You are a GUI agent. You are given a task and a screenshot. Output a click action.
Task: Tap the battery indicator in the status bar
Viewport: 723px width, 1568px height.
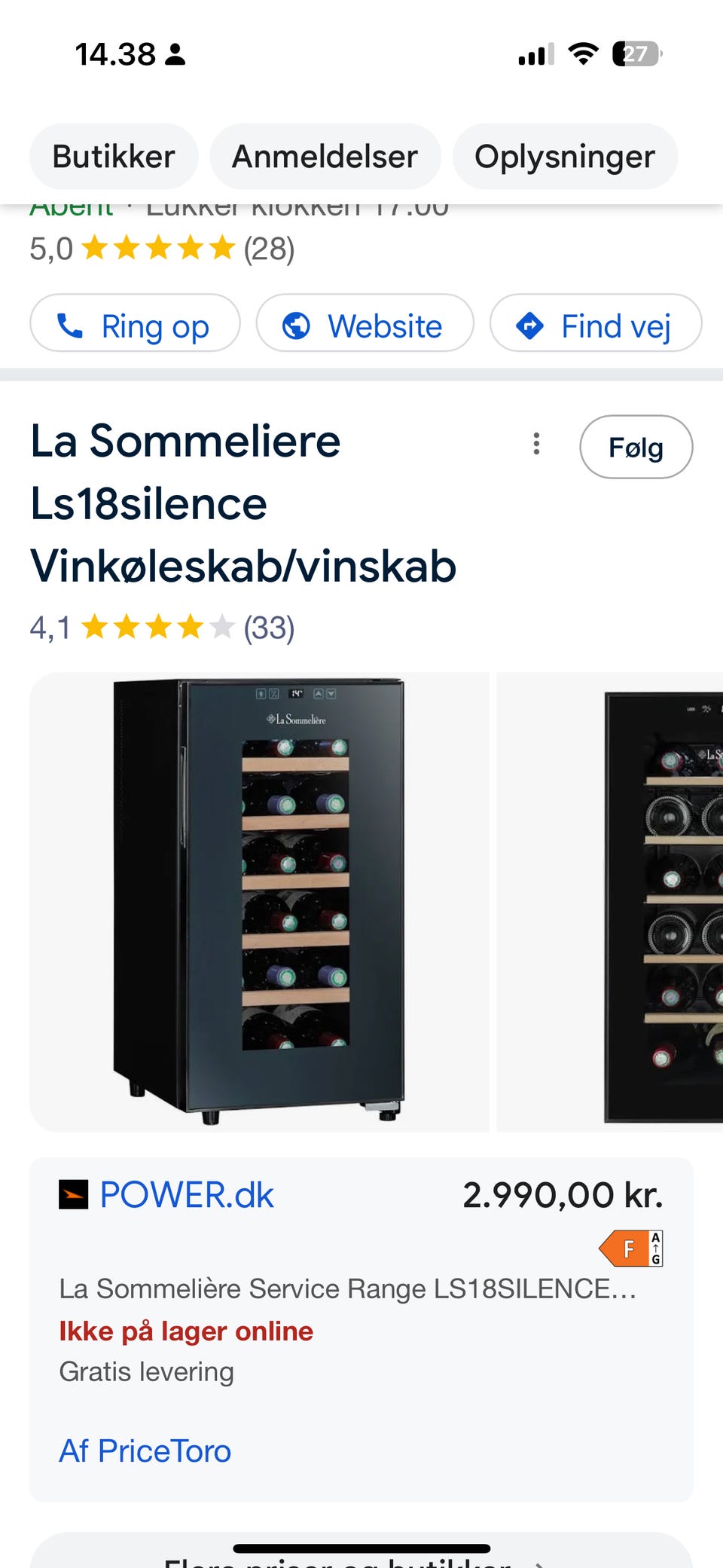(636, 53)
